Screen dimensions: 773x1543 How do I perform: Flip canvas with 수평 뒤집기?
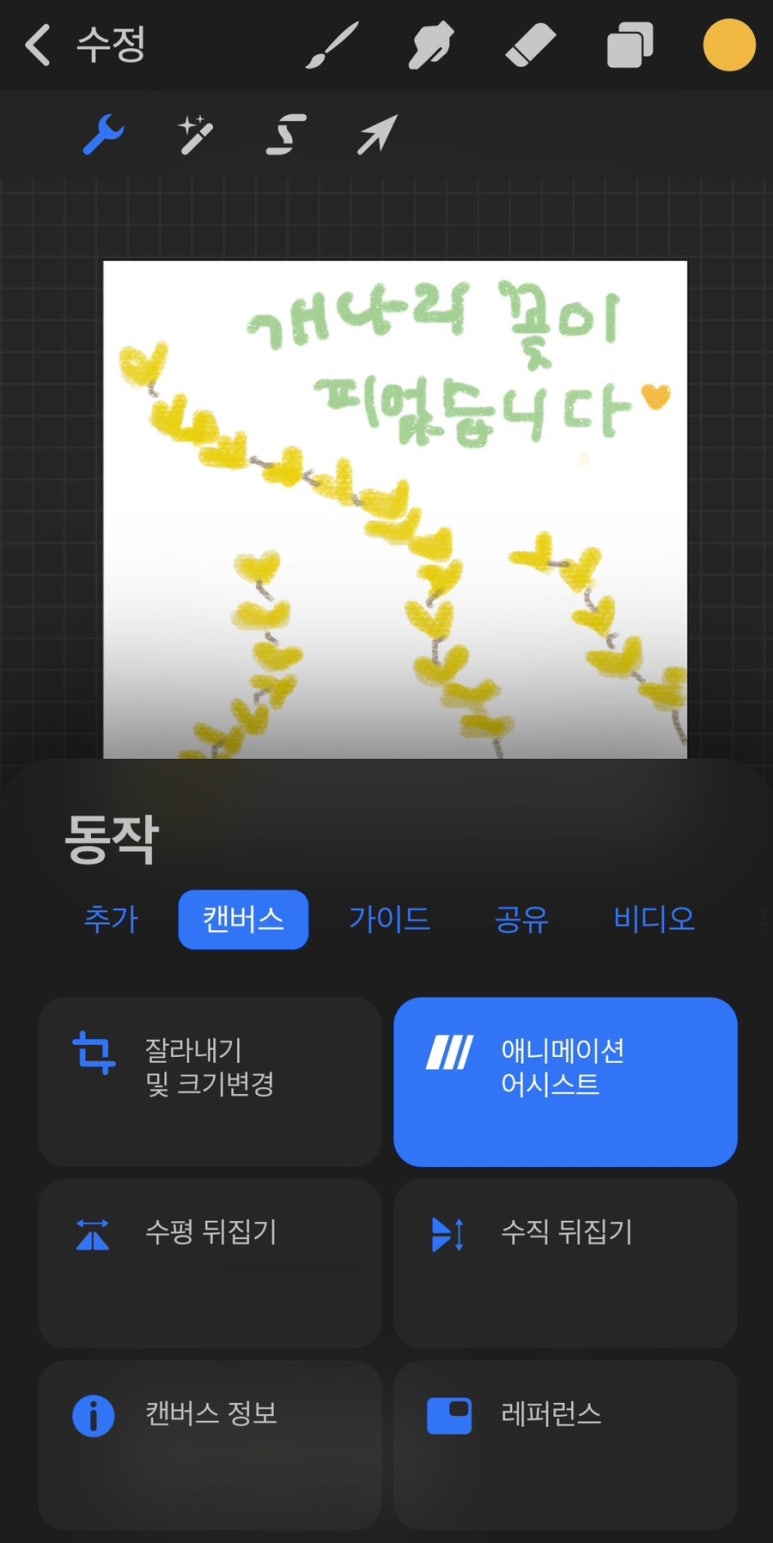[x=210, y=1262]
